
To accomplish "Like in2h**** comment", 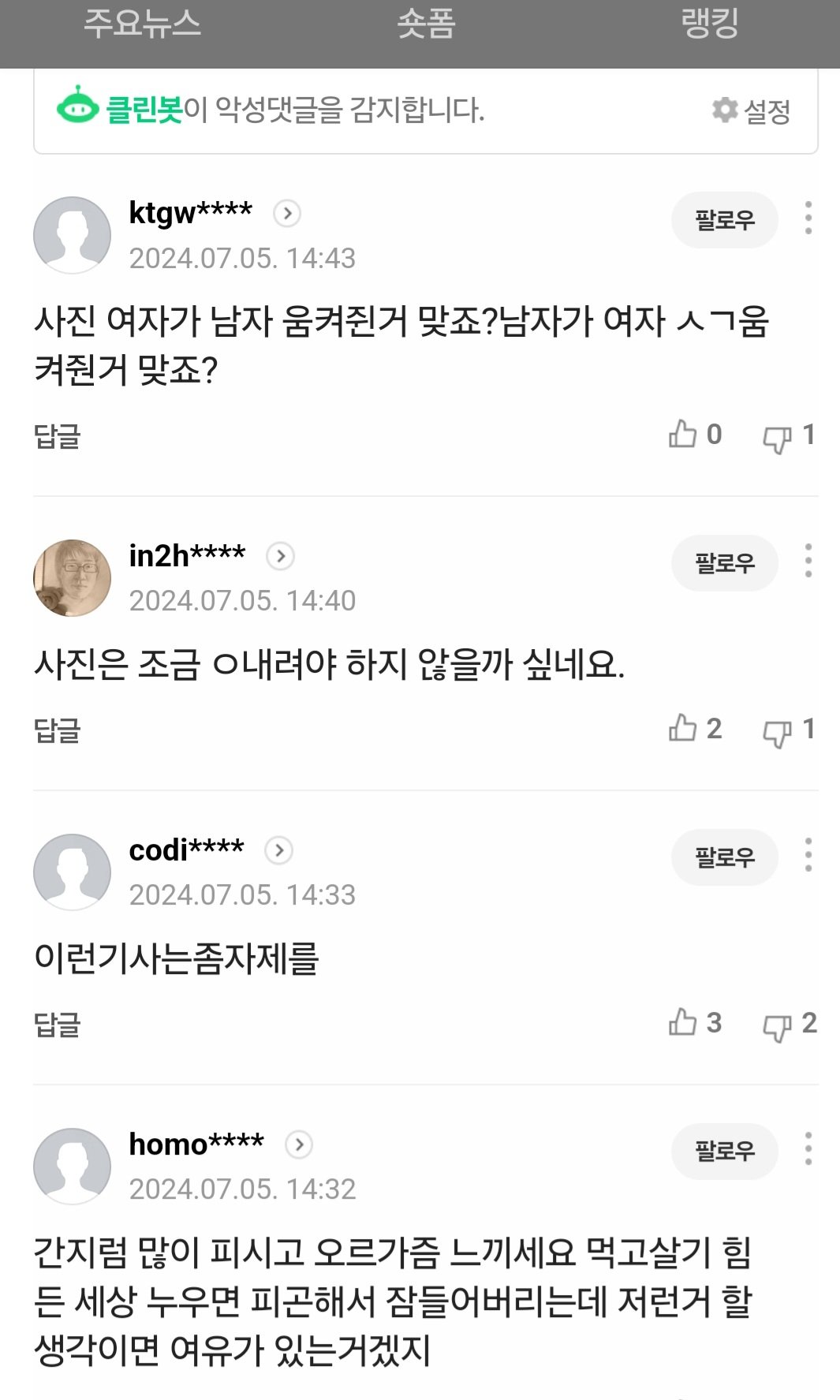I will [x=683, y=729].
